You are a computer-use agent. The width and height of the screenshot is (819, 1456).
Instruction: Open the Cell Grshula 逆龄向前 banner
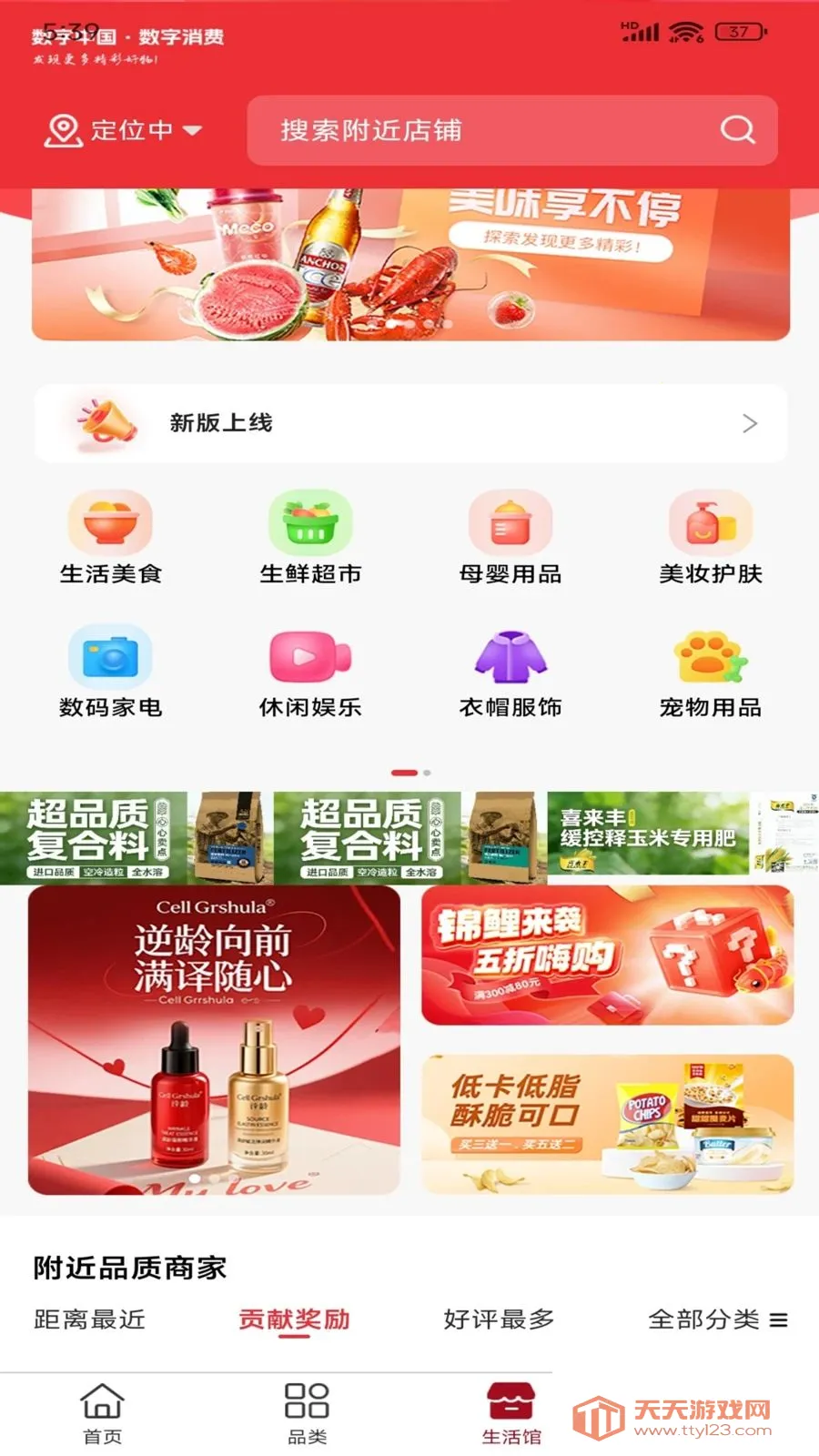coord(214,1040)
